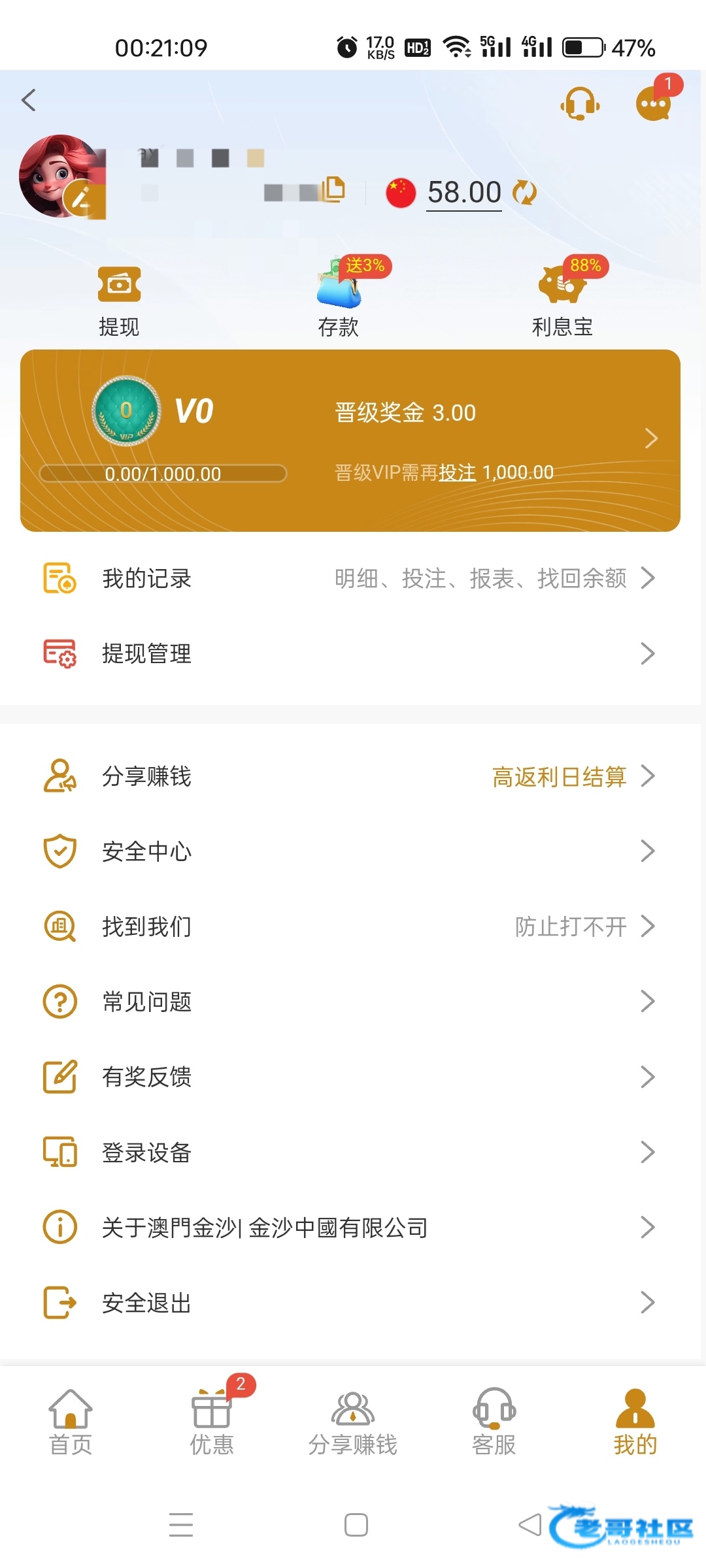Switch to the 优惠 tab
This screenshot has width=706, height=1568.
(x=212, y=1422)
